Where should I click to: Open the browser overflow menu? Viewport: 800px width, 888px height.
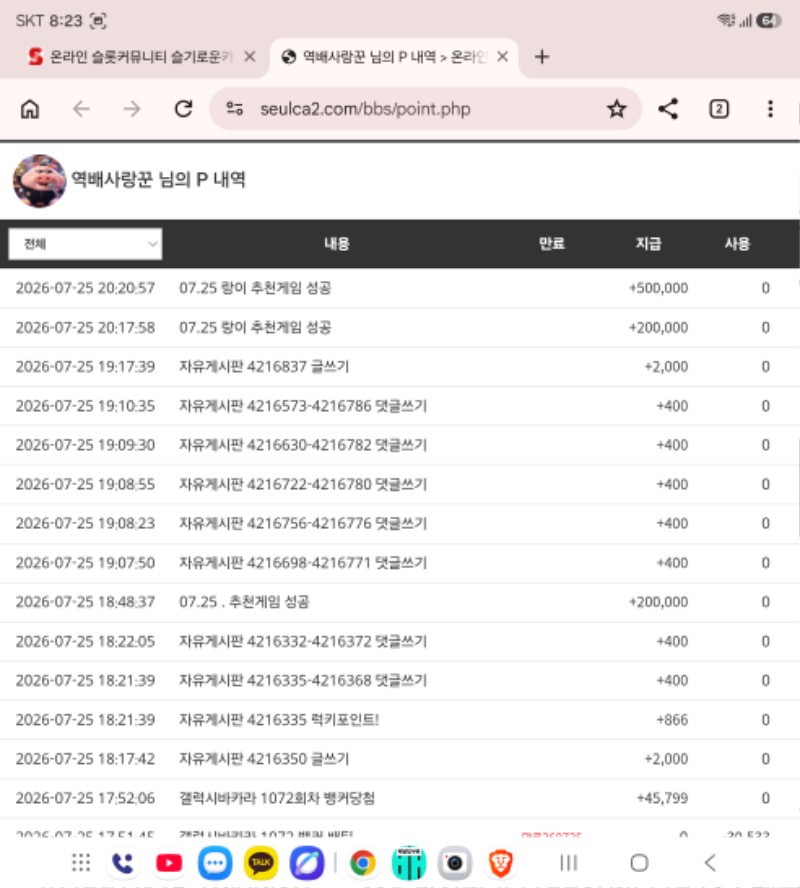tap(770, 109)
